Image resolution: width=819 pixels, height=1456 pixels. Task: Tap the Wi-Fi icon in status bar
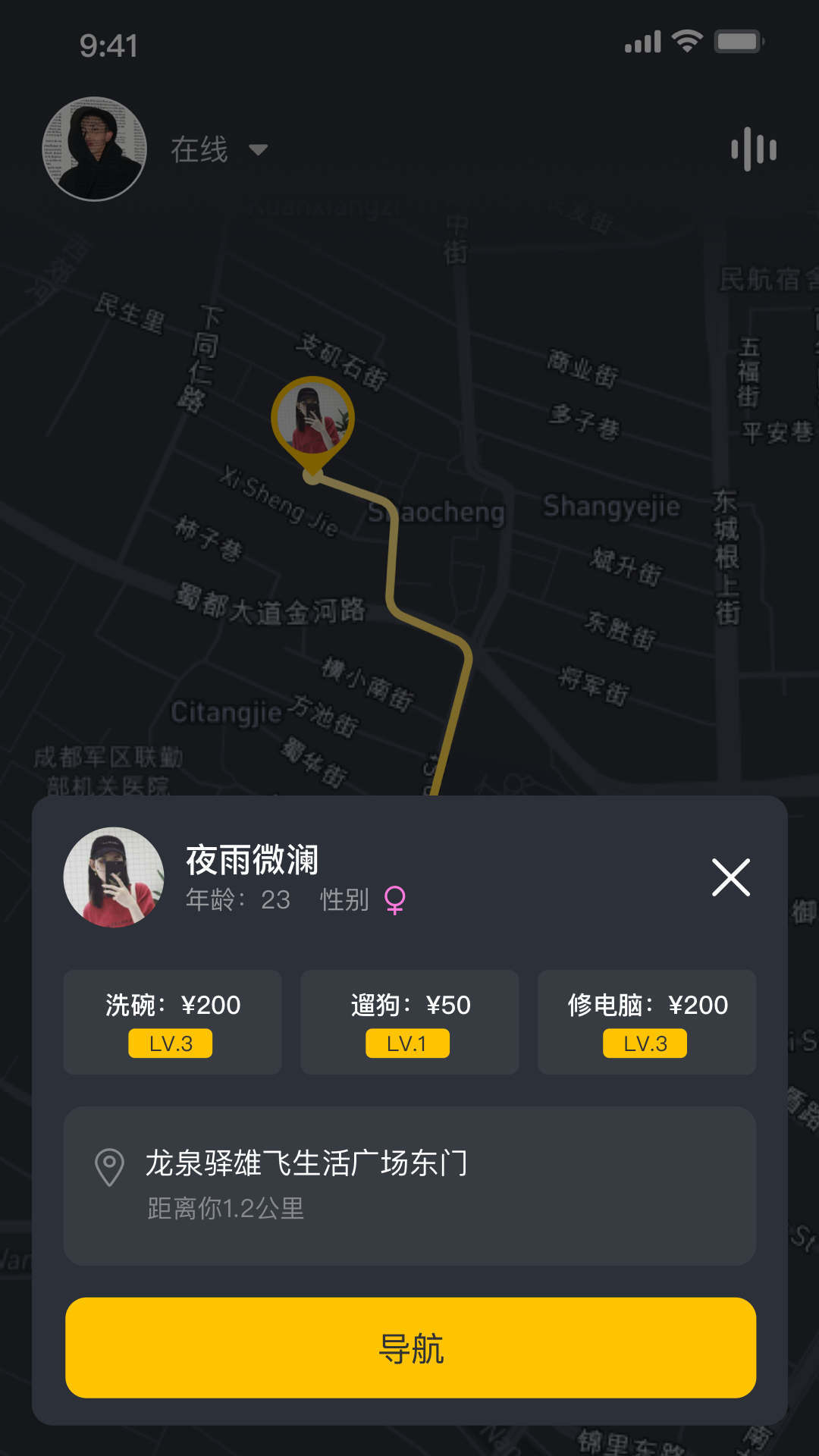686,42
